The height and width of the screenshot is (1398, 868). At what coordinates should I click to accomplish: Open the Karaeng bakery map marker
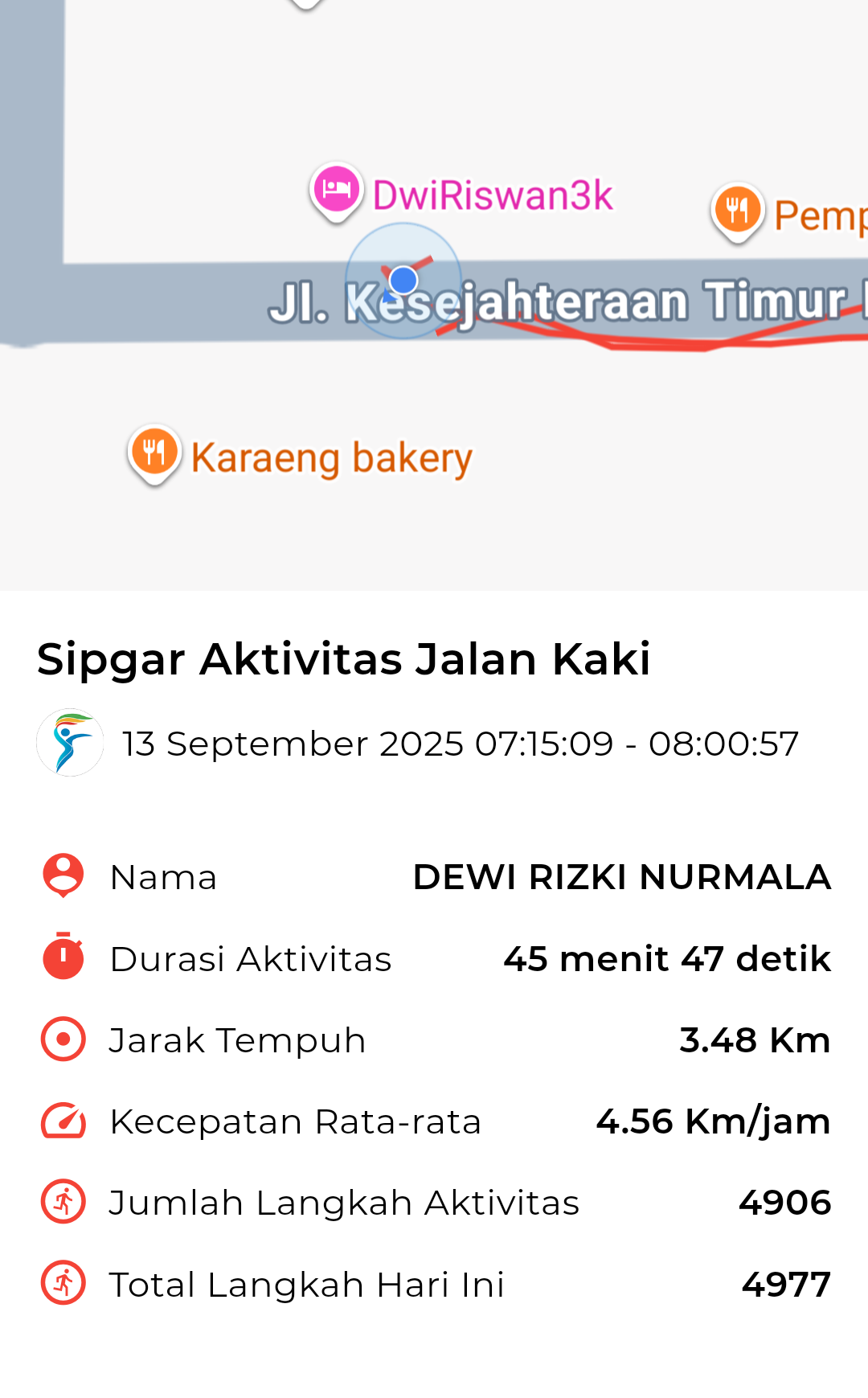click(x=154, y=454)
